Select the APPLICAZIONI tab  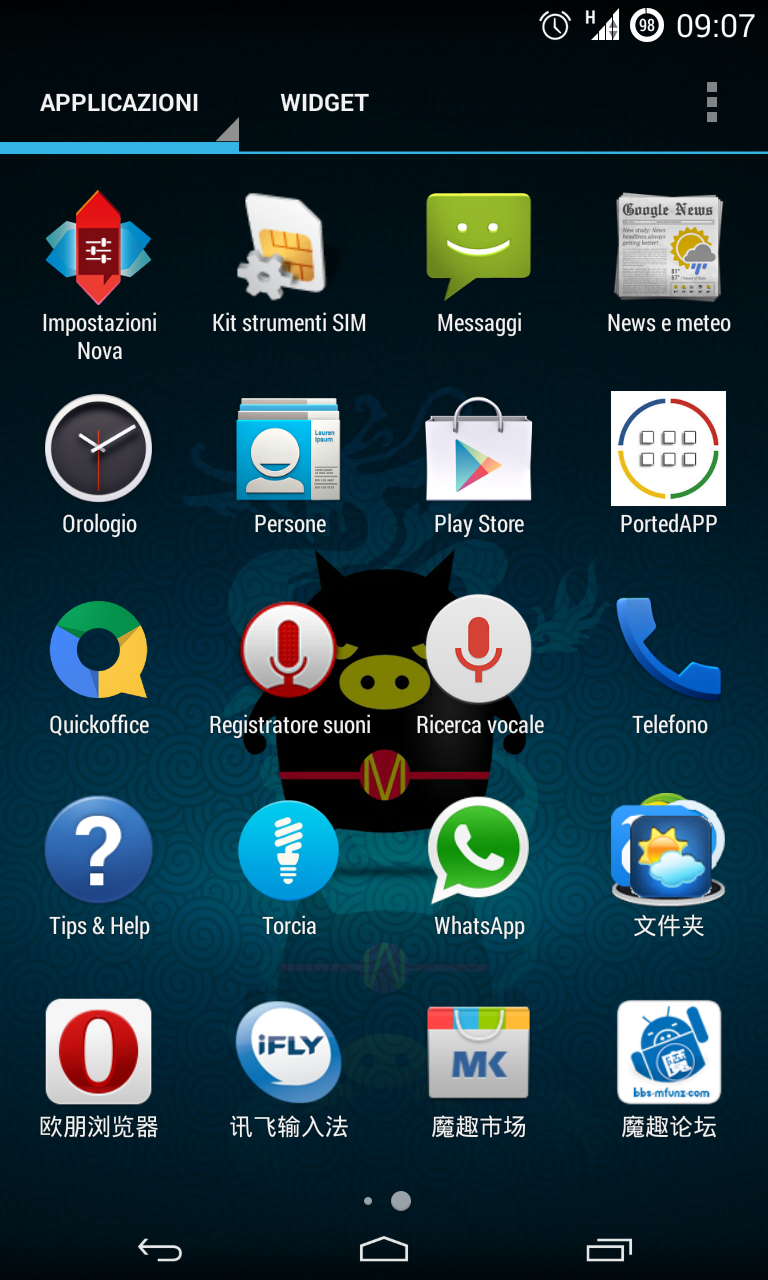(x=119, y=103)
